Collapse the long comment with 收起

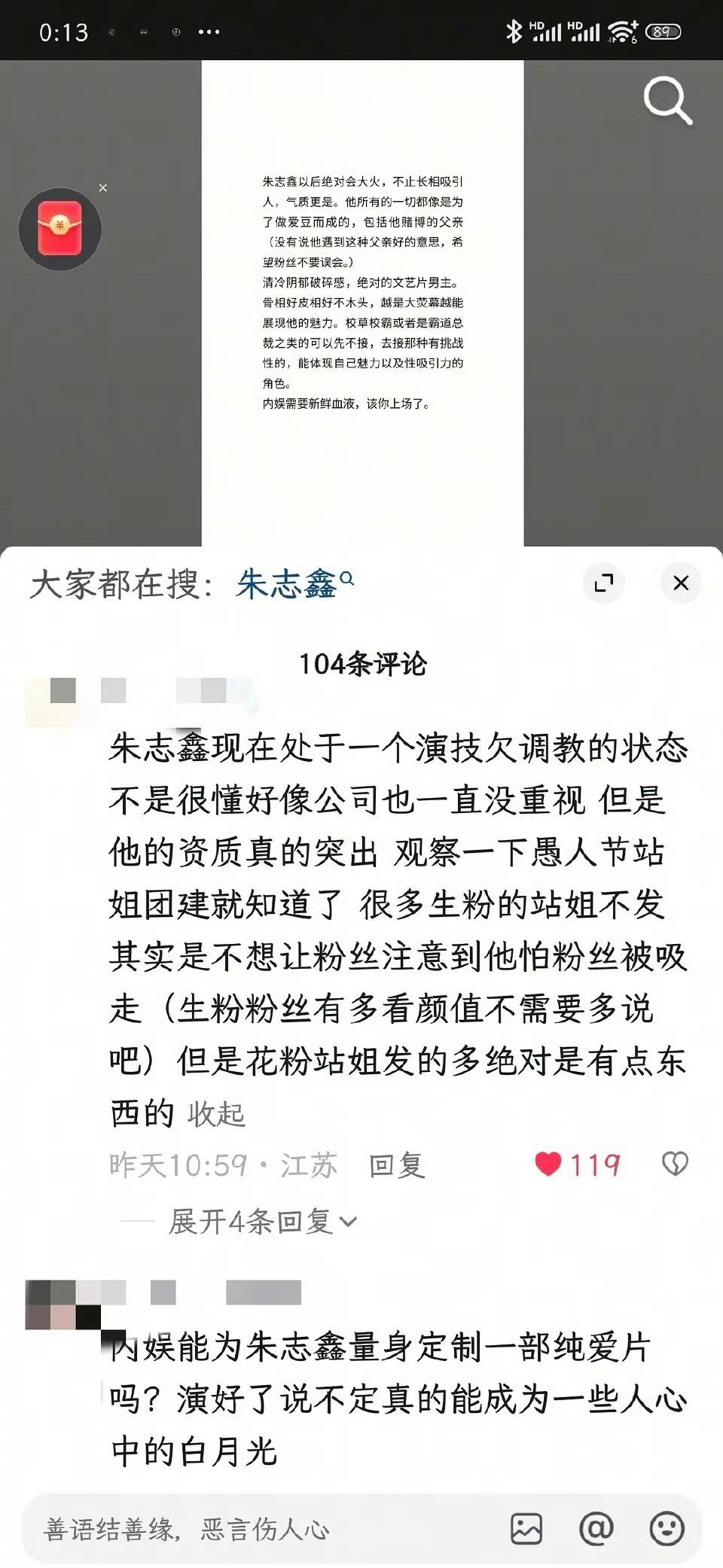(217, 1114)
